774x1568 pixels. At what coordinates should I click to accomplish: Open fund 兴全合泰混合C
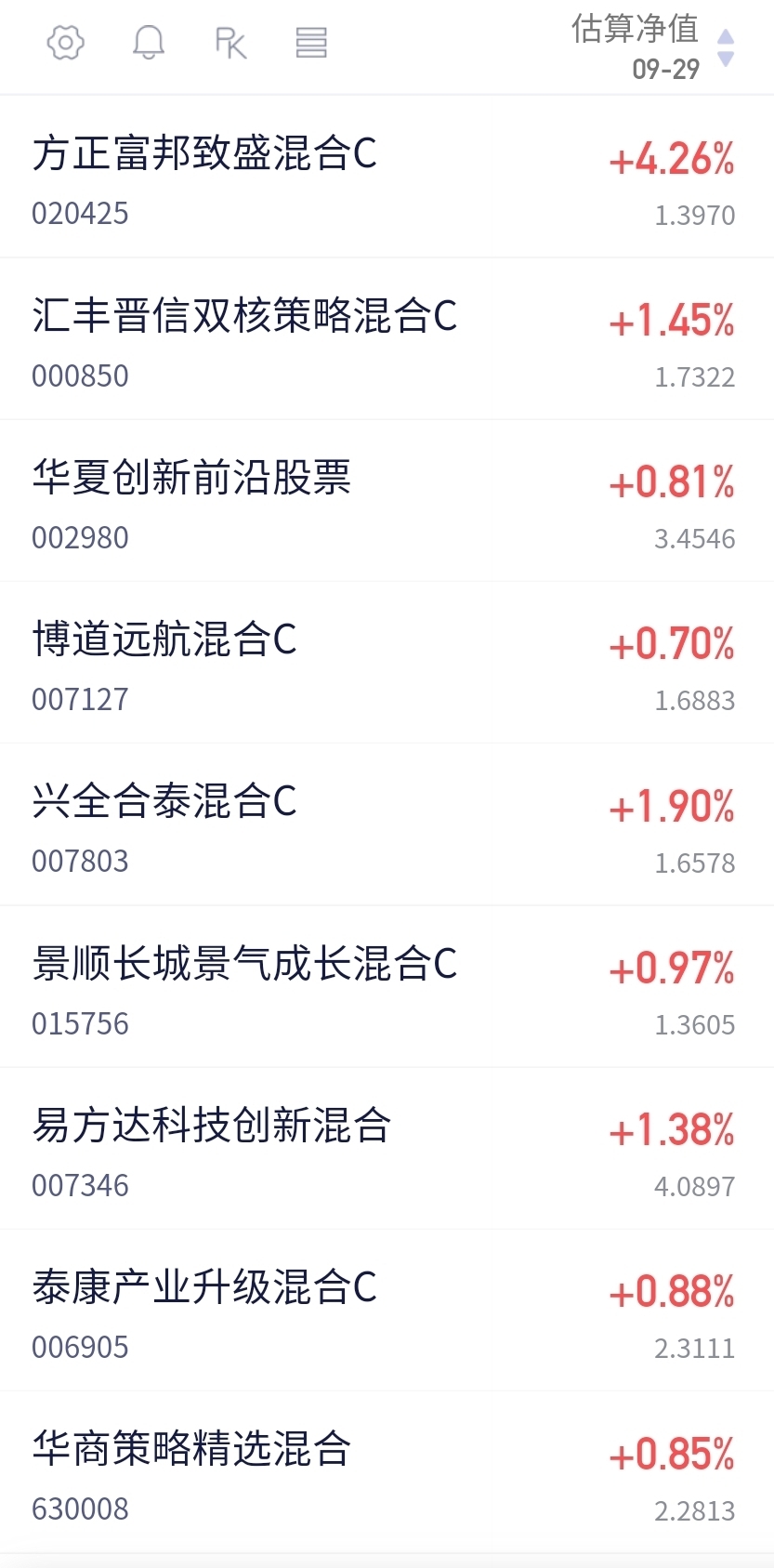pos(387,824)
